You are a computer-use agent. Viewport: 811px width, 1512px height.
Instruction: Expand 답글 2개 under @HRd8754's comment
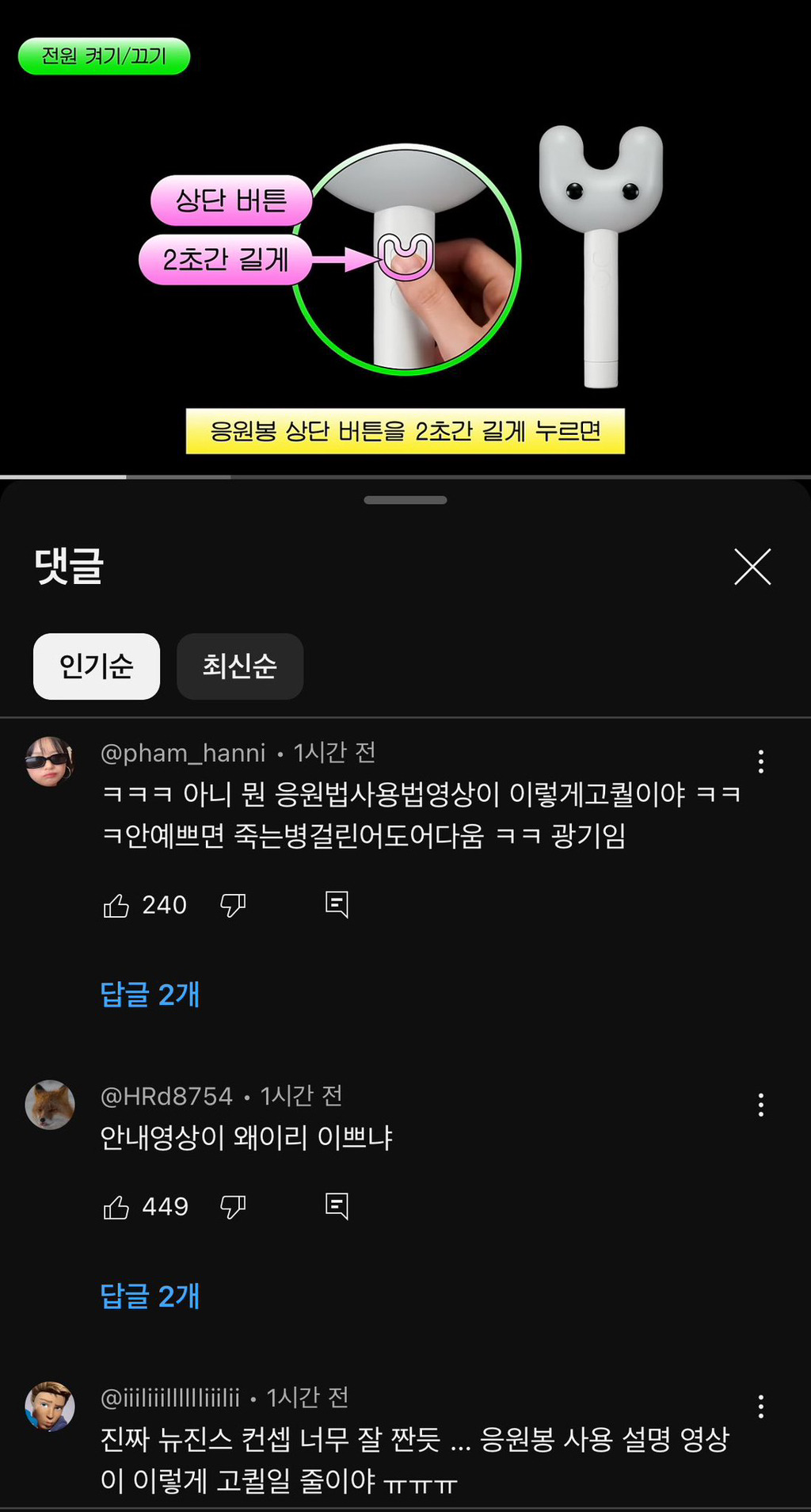(x=150, y=1296)
